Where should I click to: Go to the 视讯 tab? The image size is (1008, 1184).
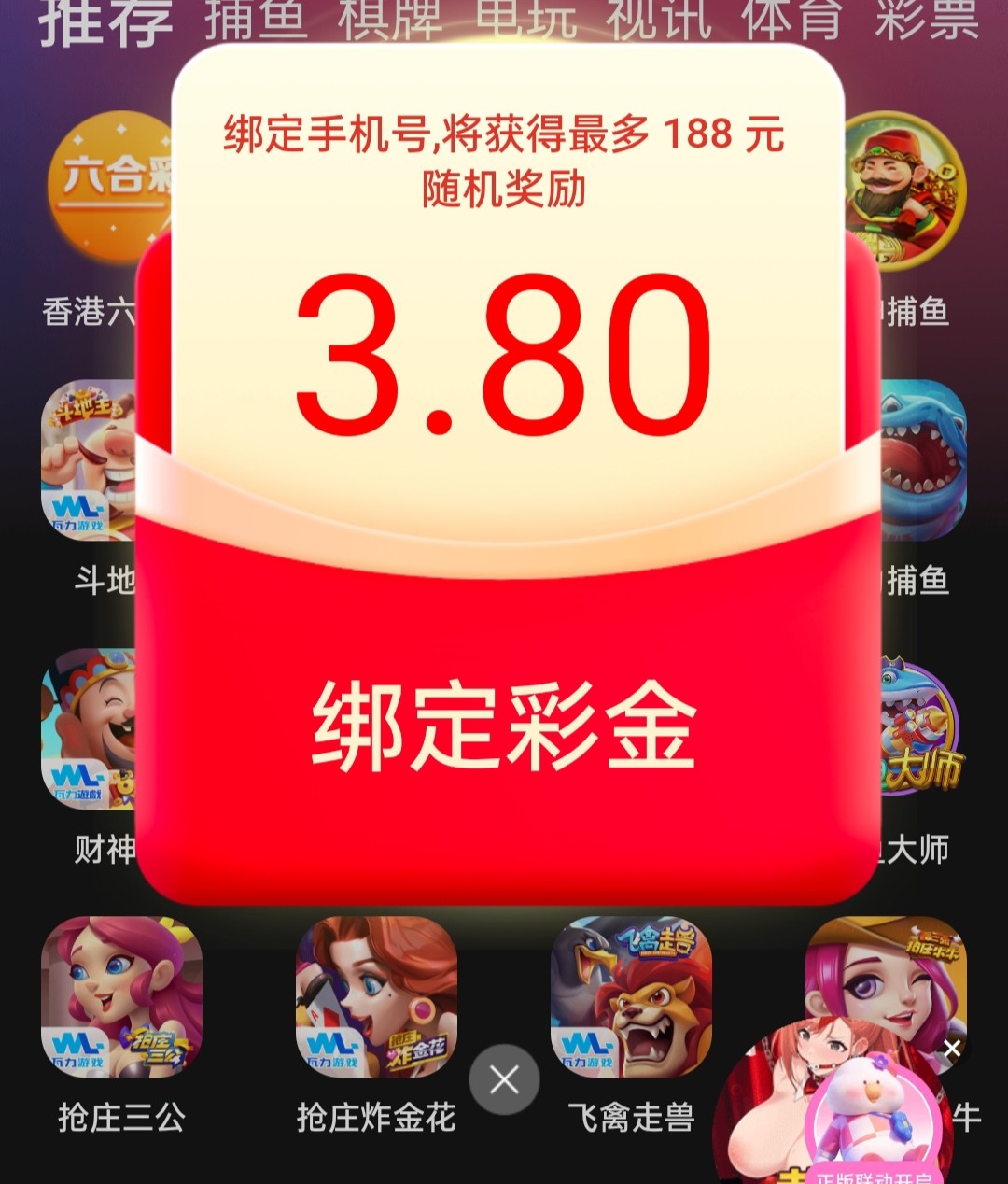click(659, 21)
